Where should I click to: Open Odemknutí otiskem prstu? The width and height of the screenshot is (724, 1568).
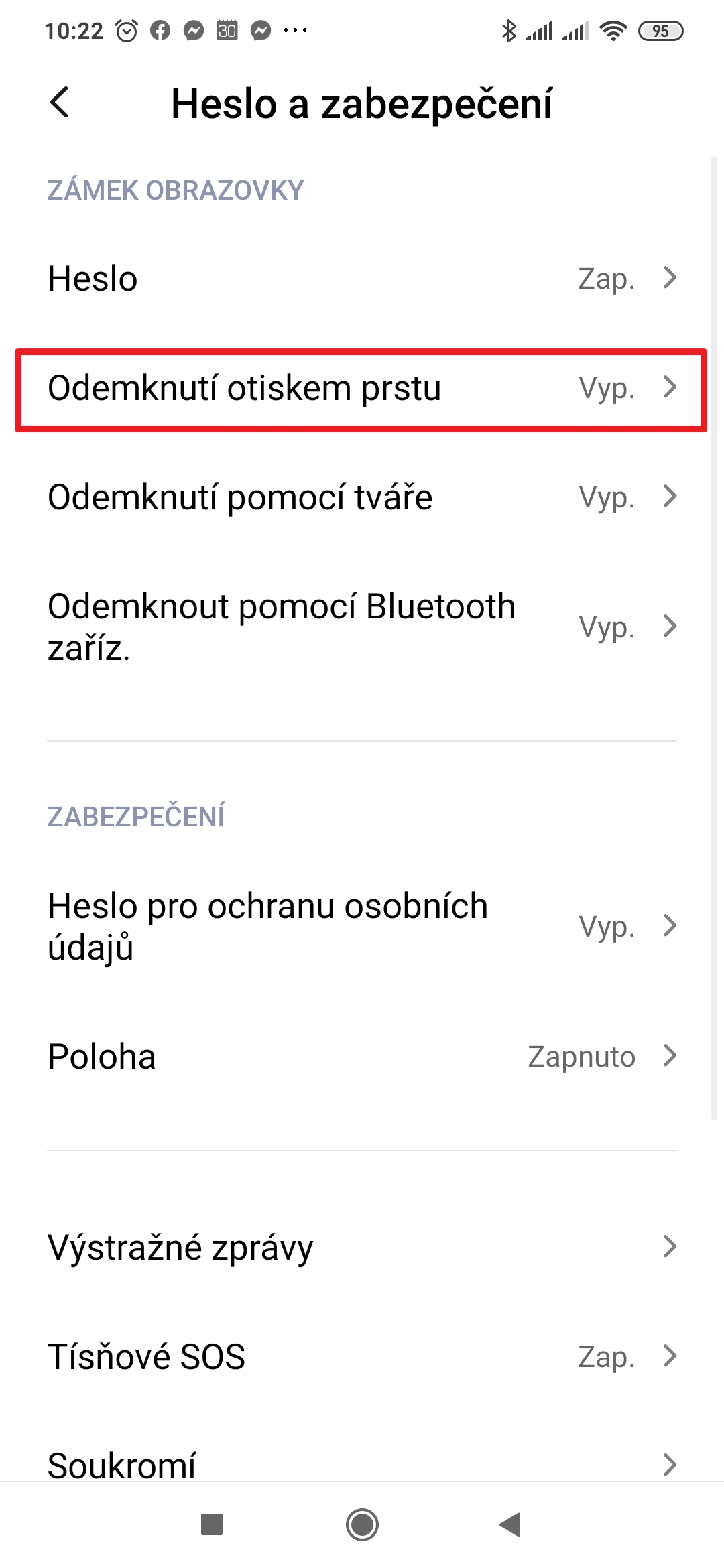pyautogui.click(x=362, y=389)
